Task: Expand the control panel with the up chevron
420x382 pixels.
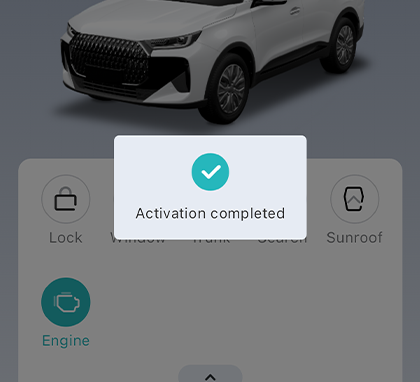Action: click(x=210, y=375)
